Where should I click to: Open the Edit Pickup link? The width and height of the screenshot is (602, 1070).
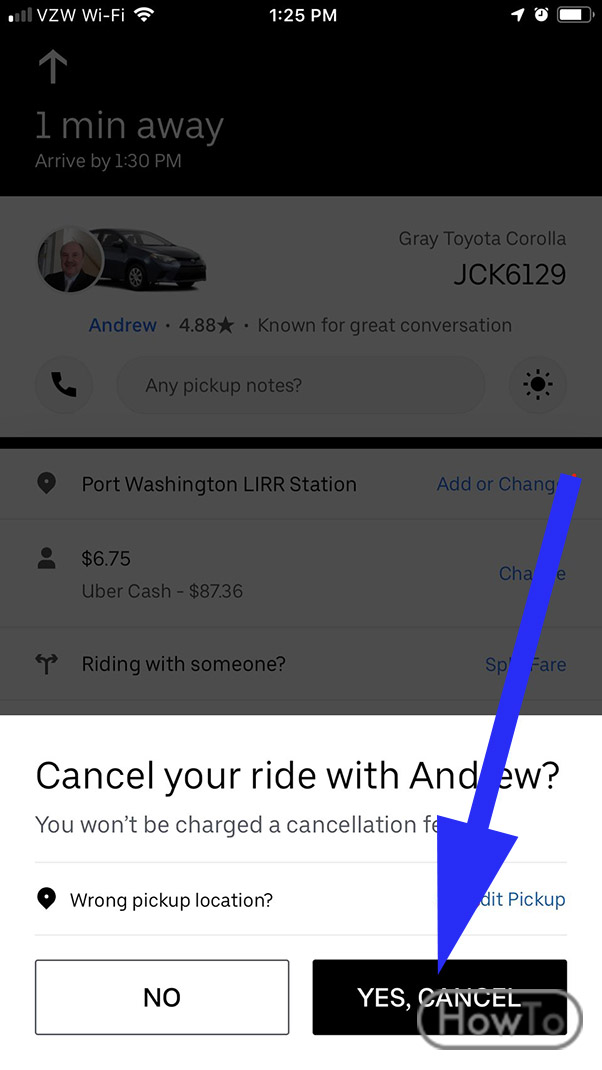pos(520,899)
